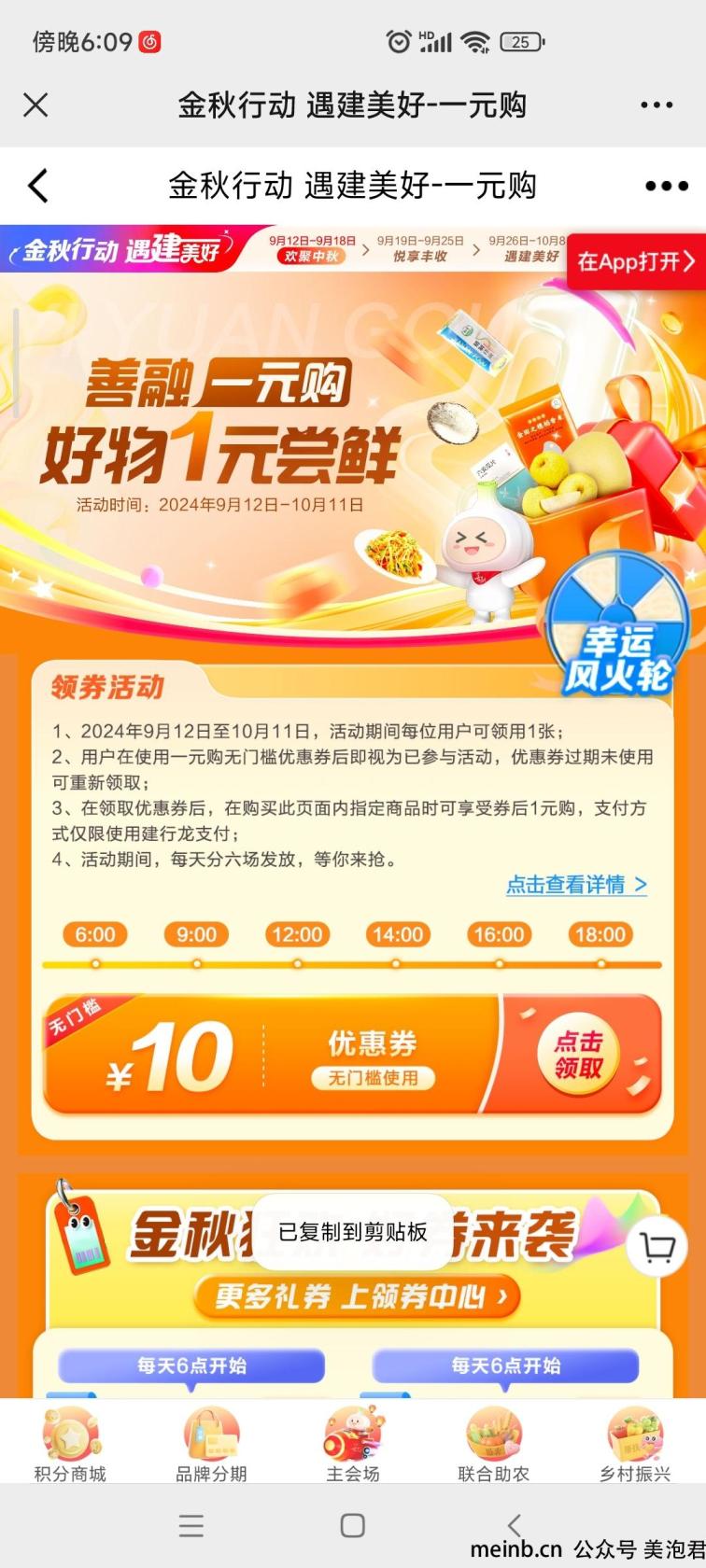Select the 12:00 time slot
The image size is (706, 1568).
click(297, 934)
